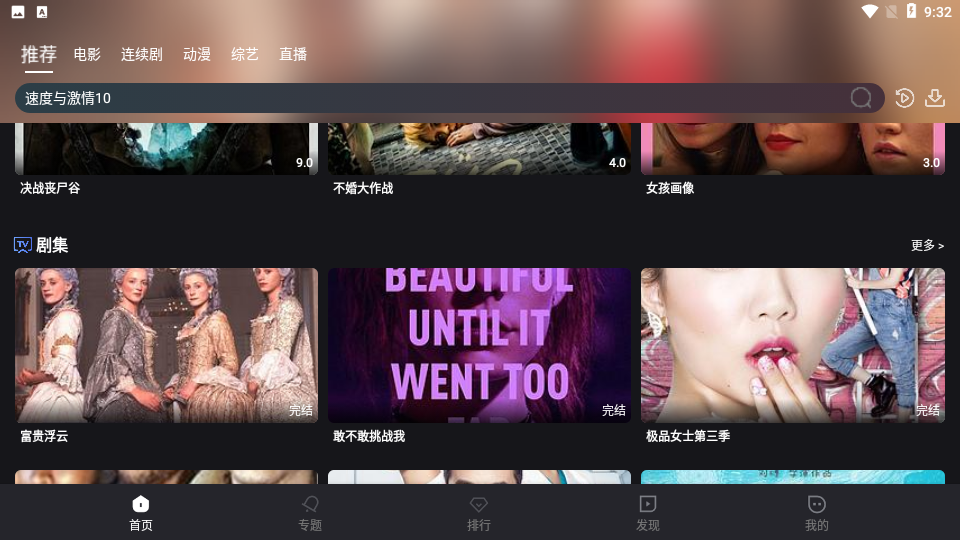The width and height of the screenshot is (960, 540).
Task: Open 我的 in bottom navigation
Action: click(x=817, y=512)
